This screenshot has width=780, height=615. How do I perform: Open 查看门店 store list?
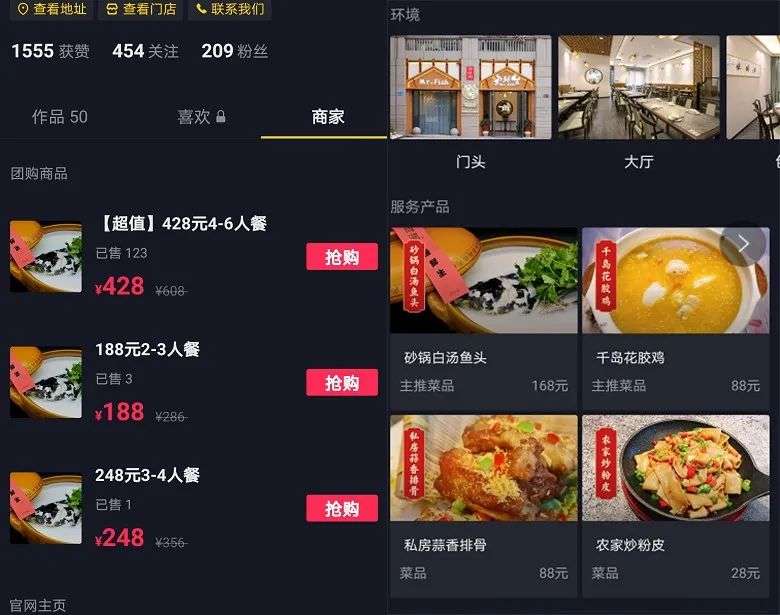(141, 9)
